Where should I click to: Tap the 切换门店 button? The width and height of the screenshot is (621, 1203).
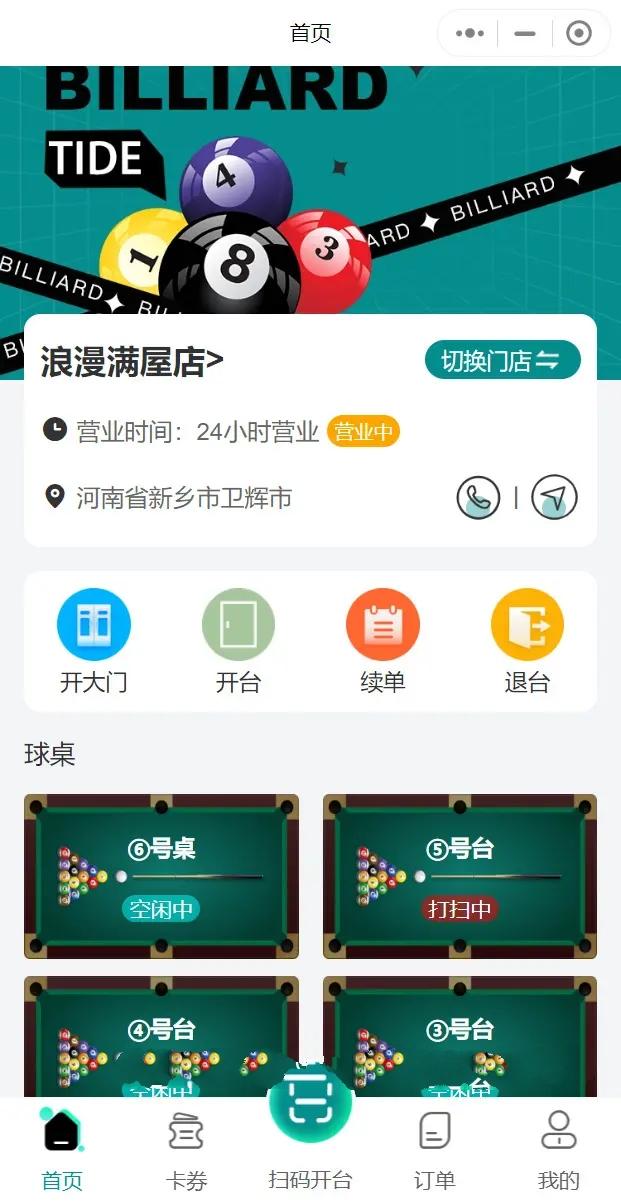click(x=503, y=360)
